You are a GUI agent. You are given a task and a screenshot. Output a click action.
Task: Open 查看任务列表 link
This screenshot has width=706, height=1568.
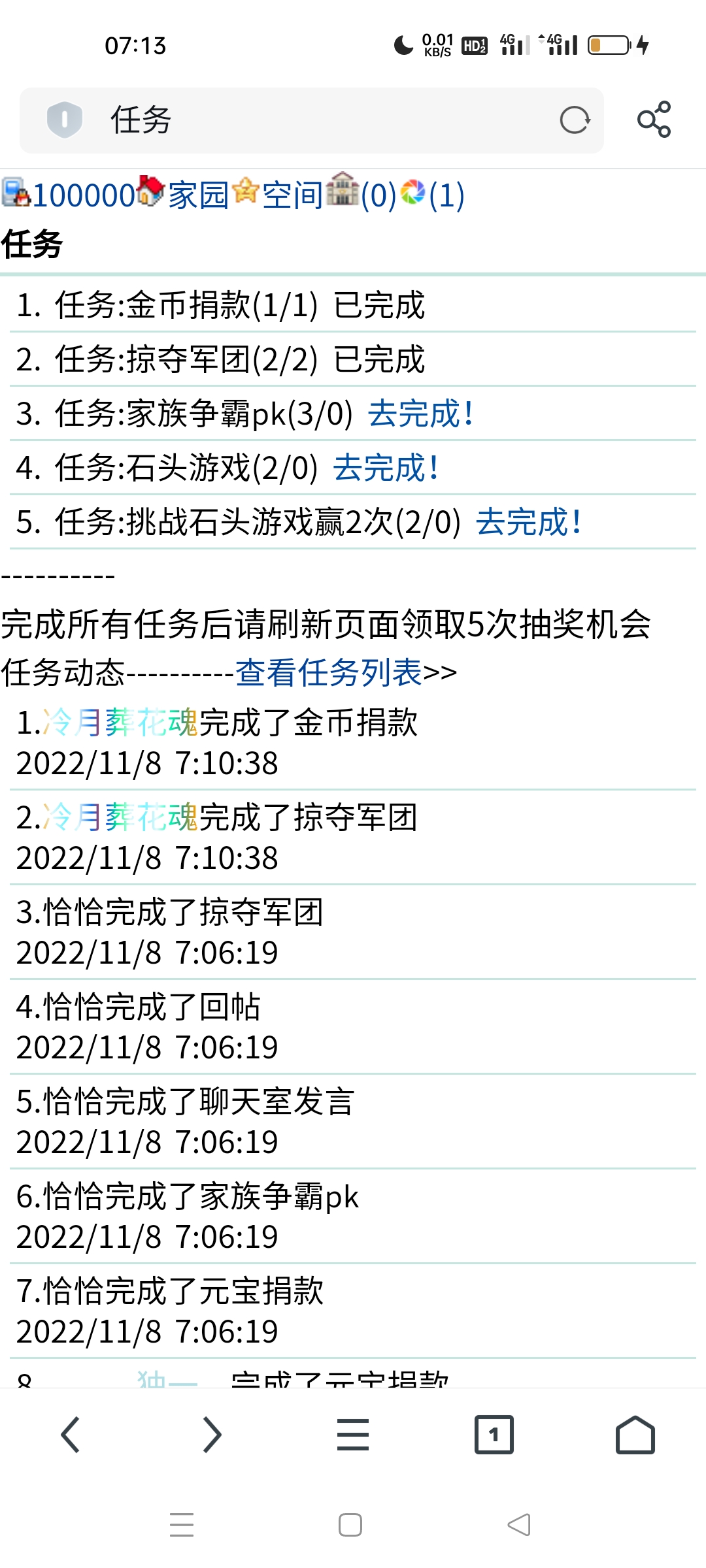click(328, 672)
